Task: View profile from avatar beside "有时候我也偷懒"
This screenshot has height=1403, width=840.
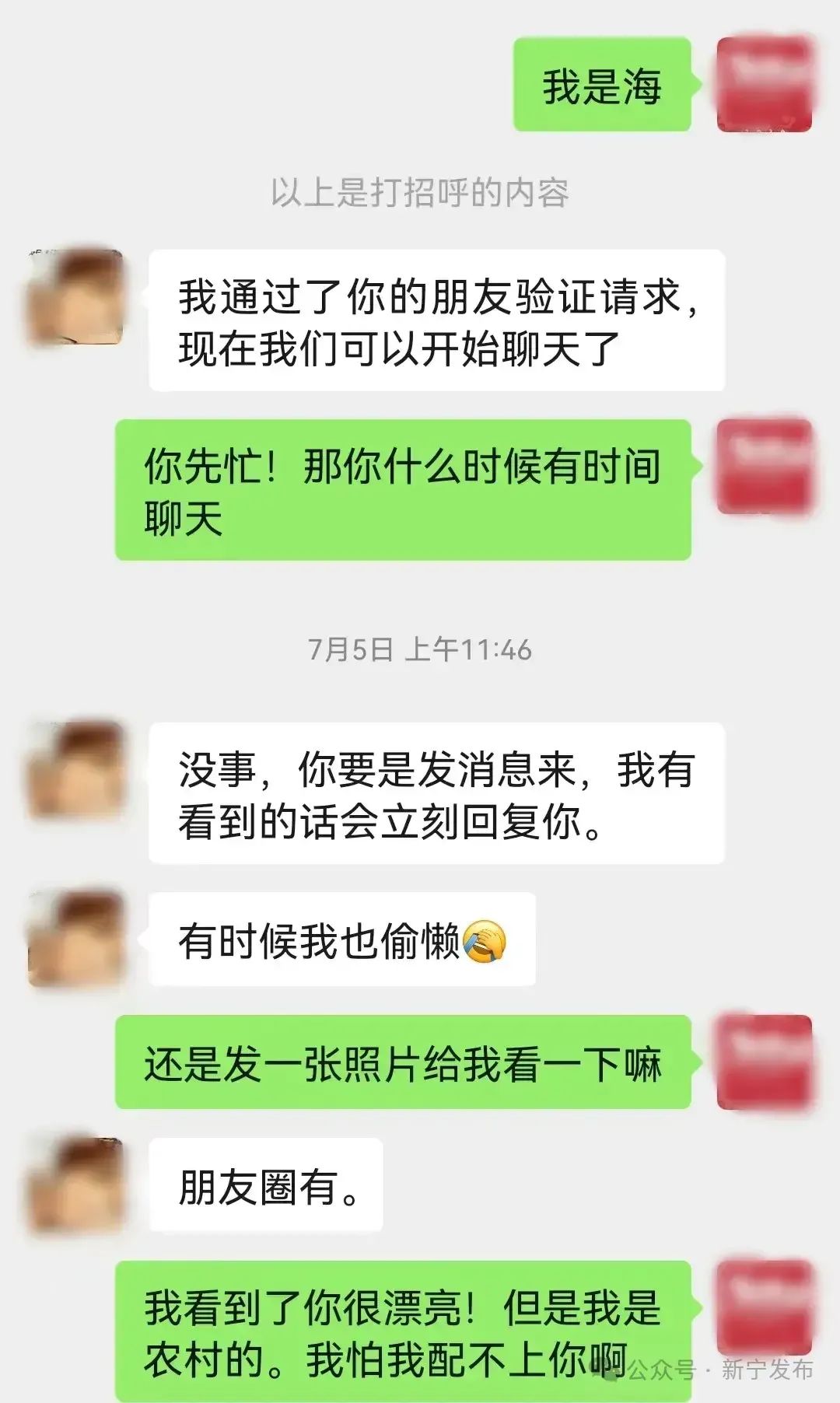Action: (x=76, y=939)
